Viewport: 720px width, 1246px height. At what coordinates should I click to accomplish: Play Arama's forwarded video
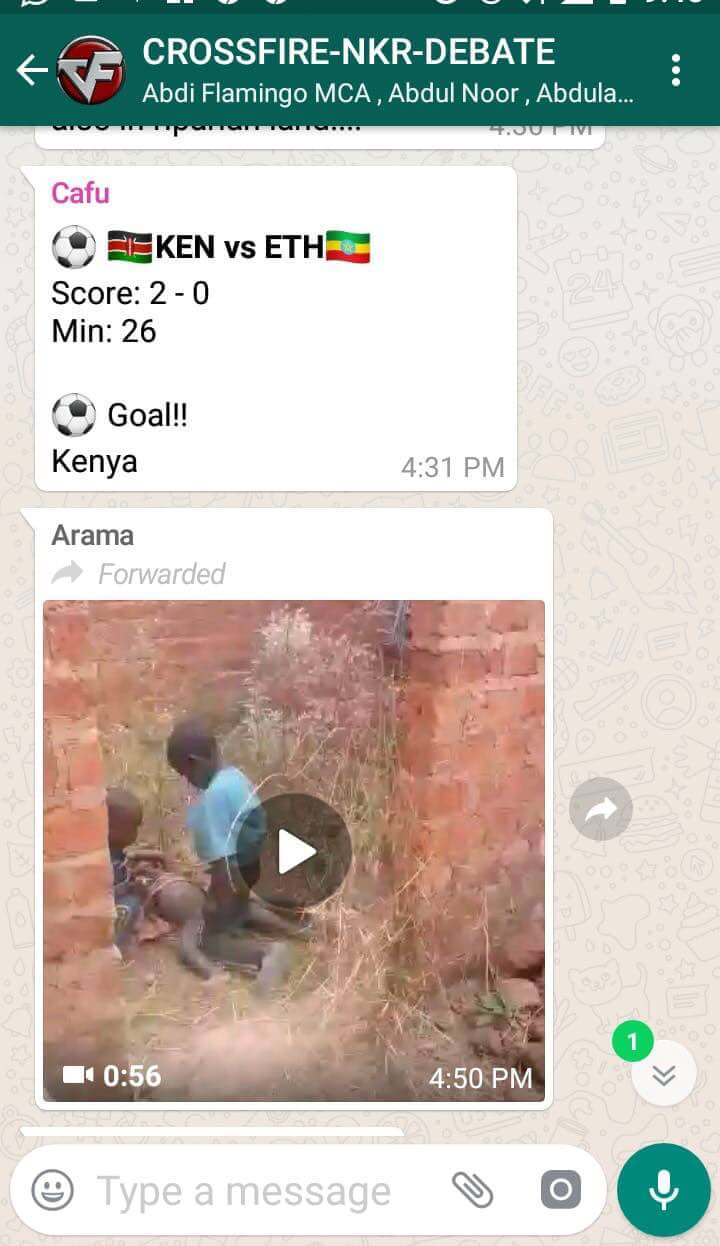point(294,851)
